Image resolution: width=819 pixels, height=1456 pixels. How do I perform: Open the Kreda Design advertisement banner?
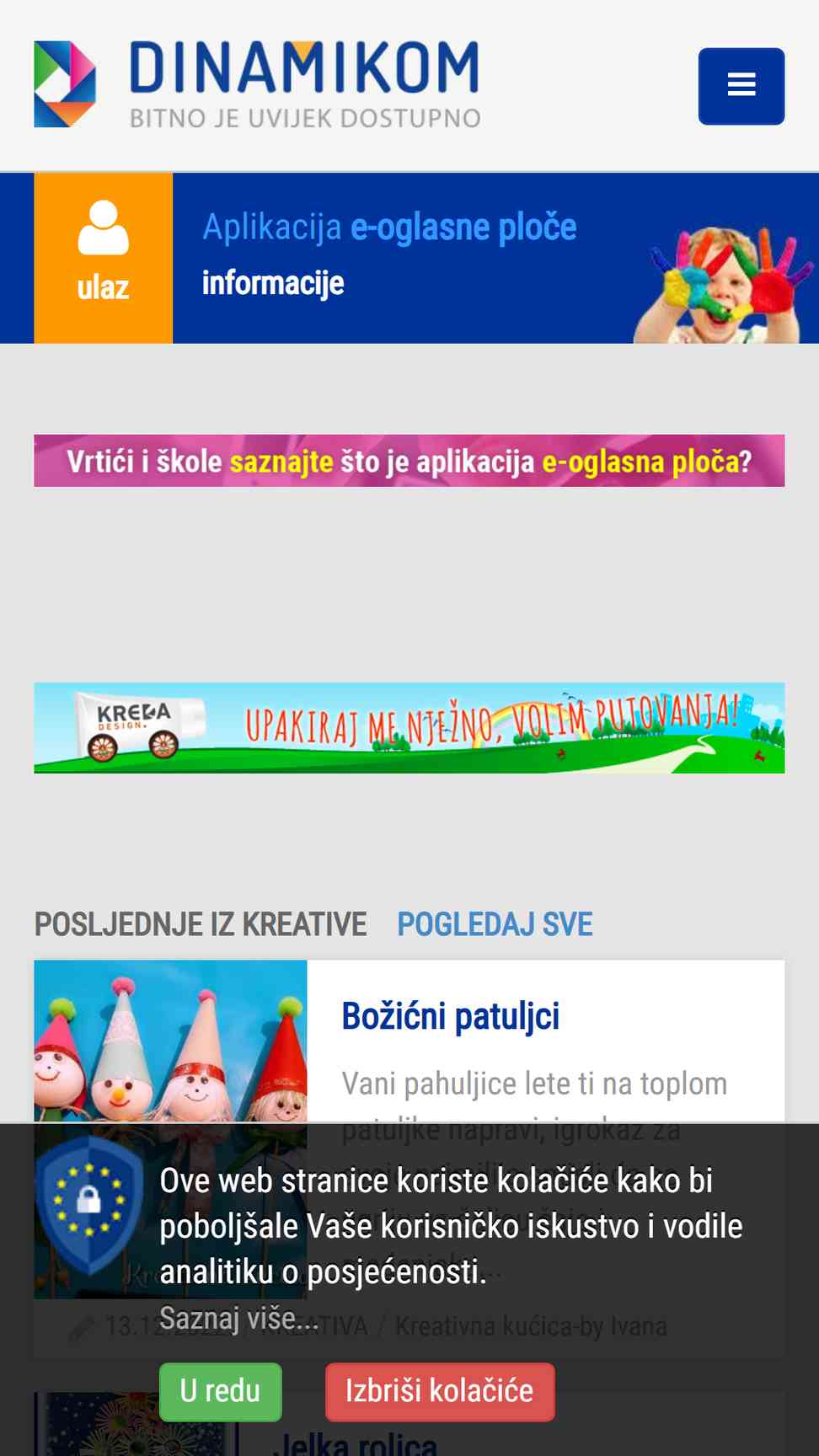pos(409,728)
